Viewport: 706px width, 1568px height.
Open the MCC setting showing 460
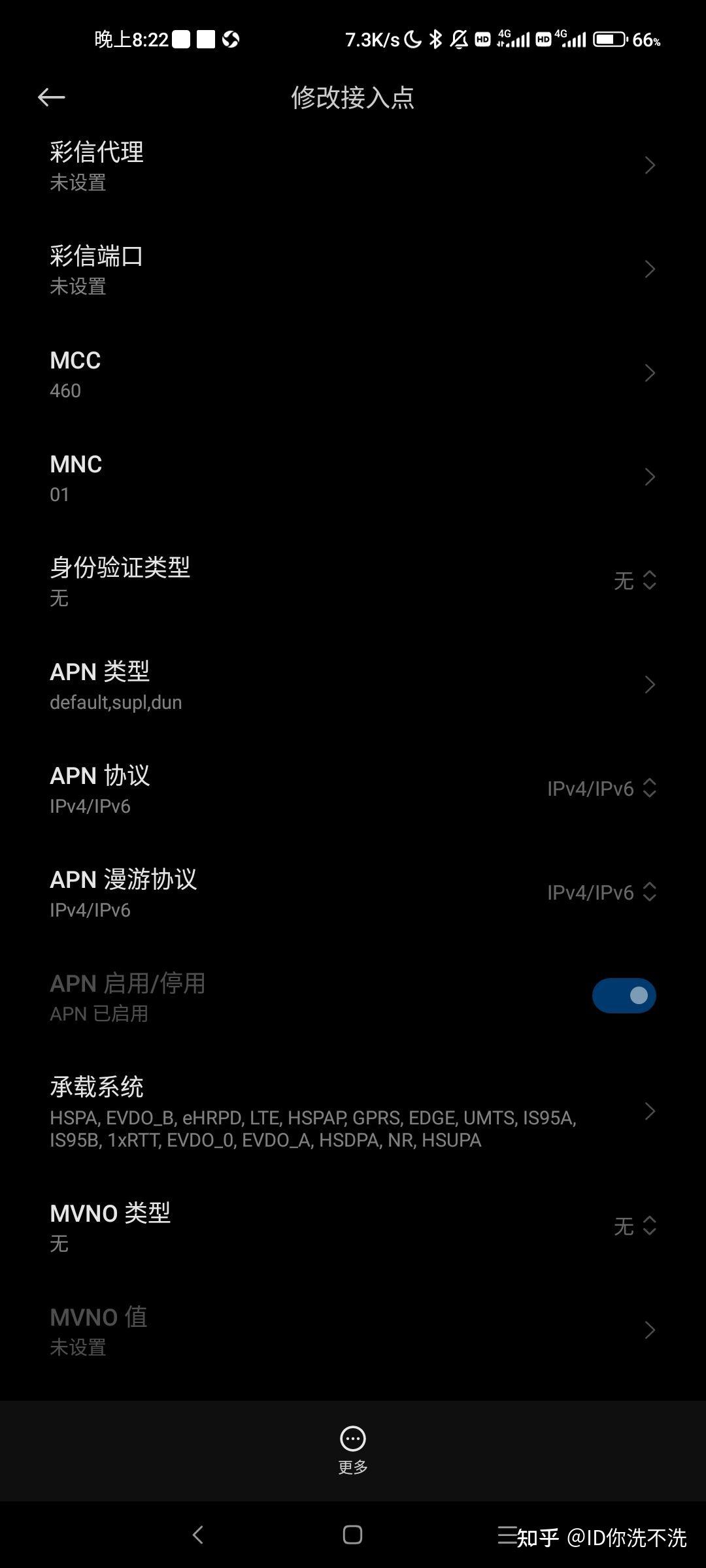(x=353, y=372)
